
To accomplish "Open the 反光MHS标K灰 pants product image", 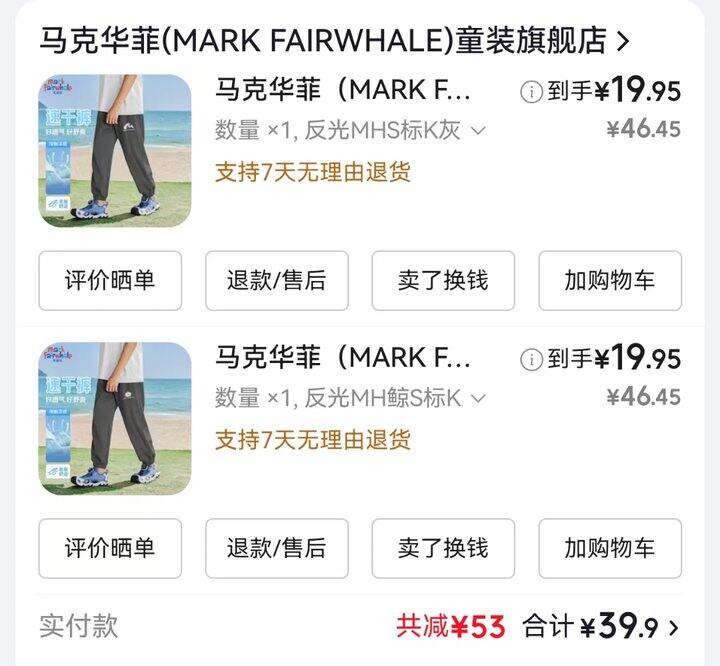I will (115, 151).
